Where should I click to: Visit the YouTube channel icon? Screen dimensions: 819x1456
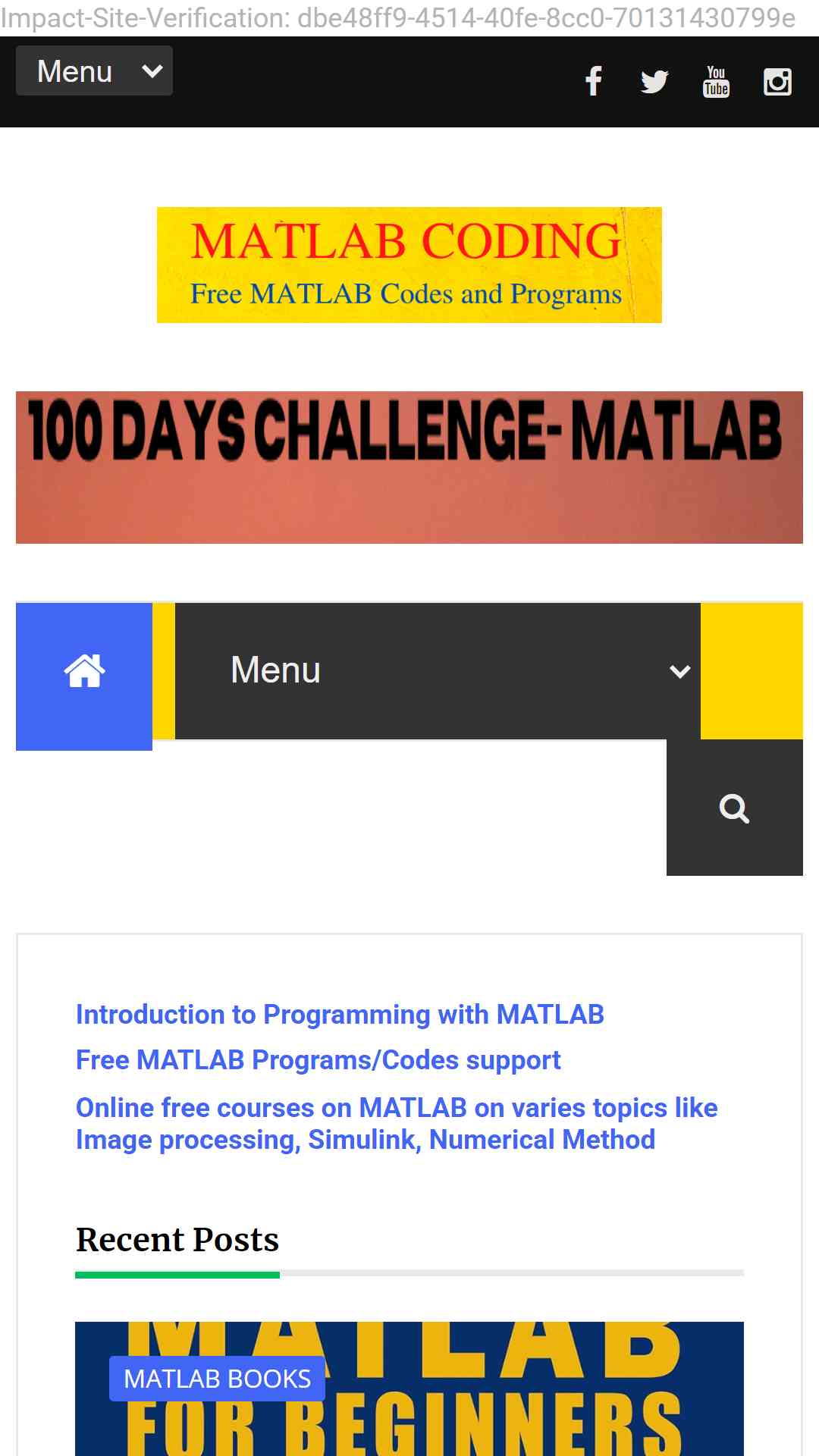716,81
